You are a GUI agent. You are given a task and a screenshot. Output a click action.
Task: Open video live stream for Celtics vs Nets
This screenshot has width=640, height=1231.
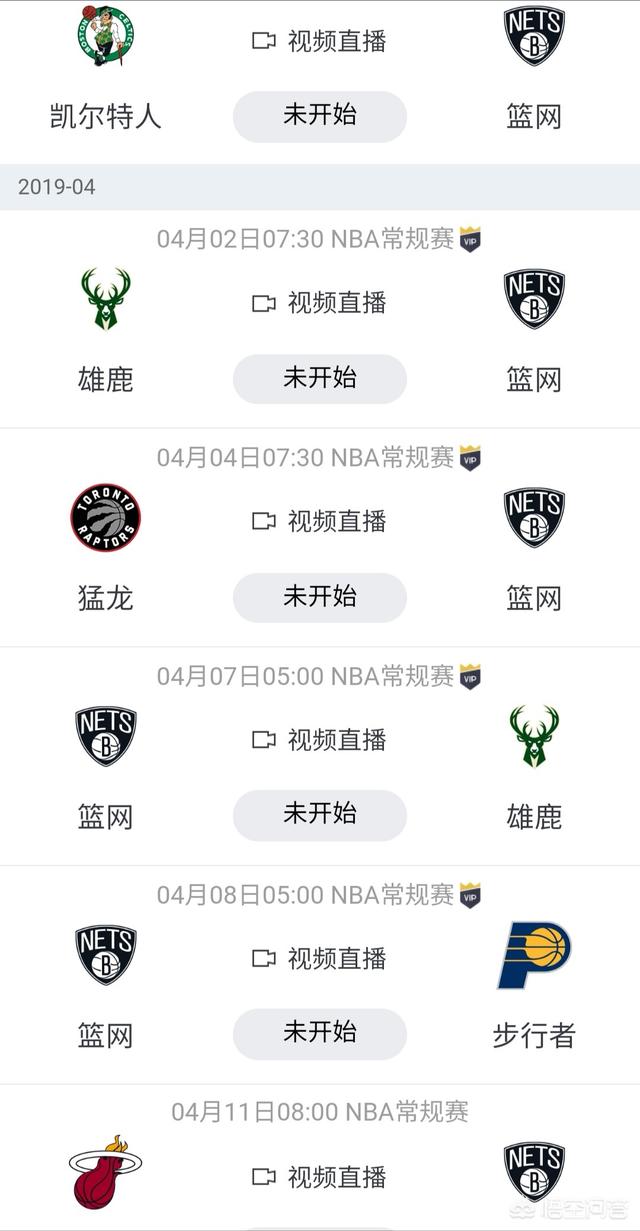319,41
